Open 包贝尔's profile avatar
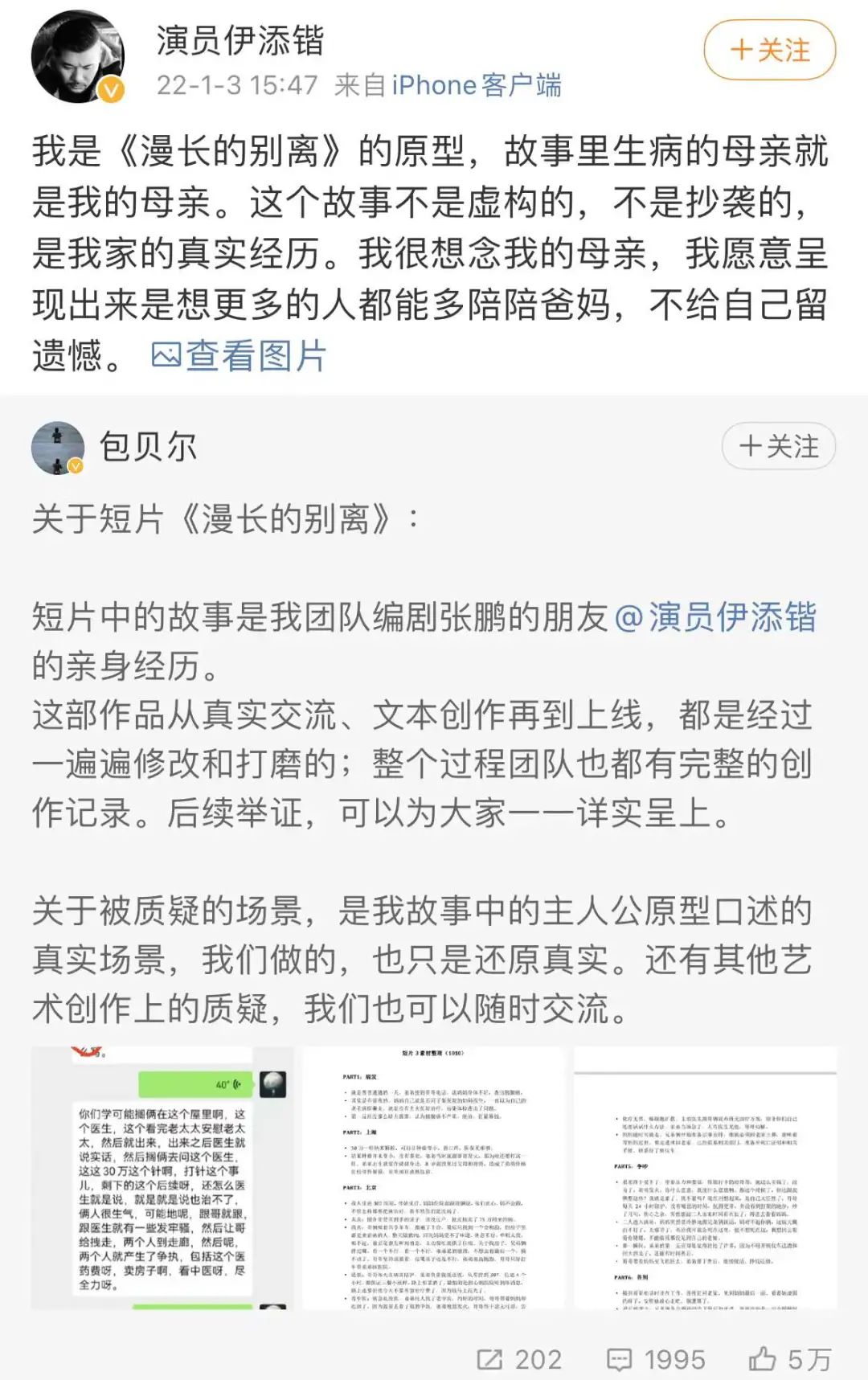The height and width of the screenshot is (1380, 868). coord(58,448)
